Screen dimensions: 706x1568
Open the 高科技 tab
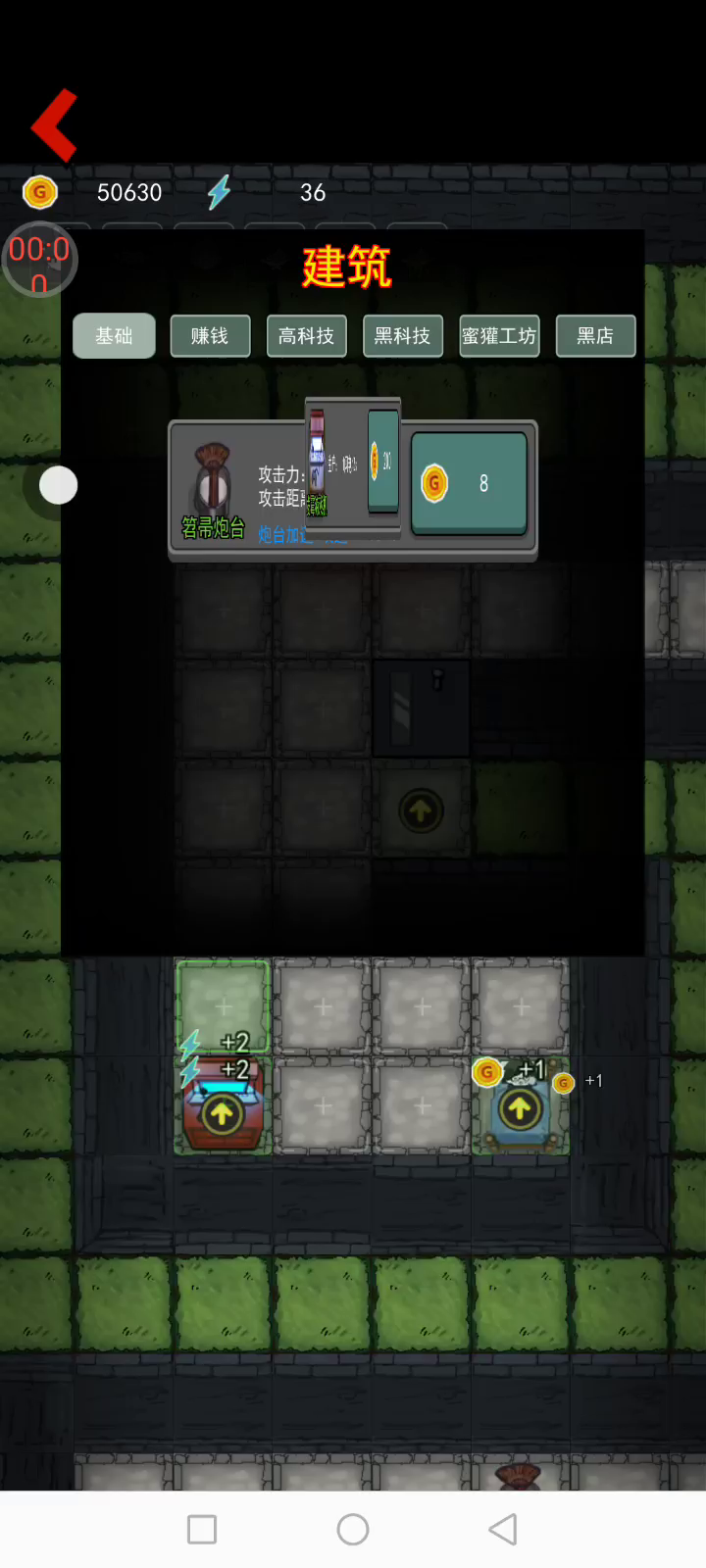pos(306,336)
